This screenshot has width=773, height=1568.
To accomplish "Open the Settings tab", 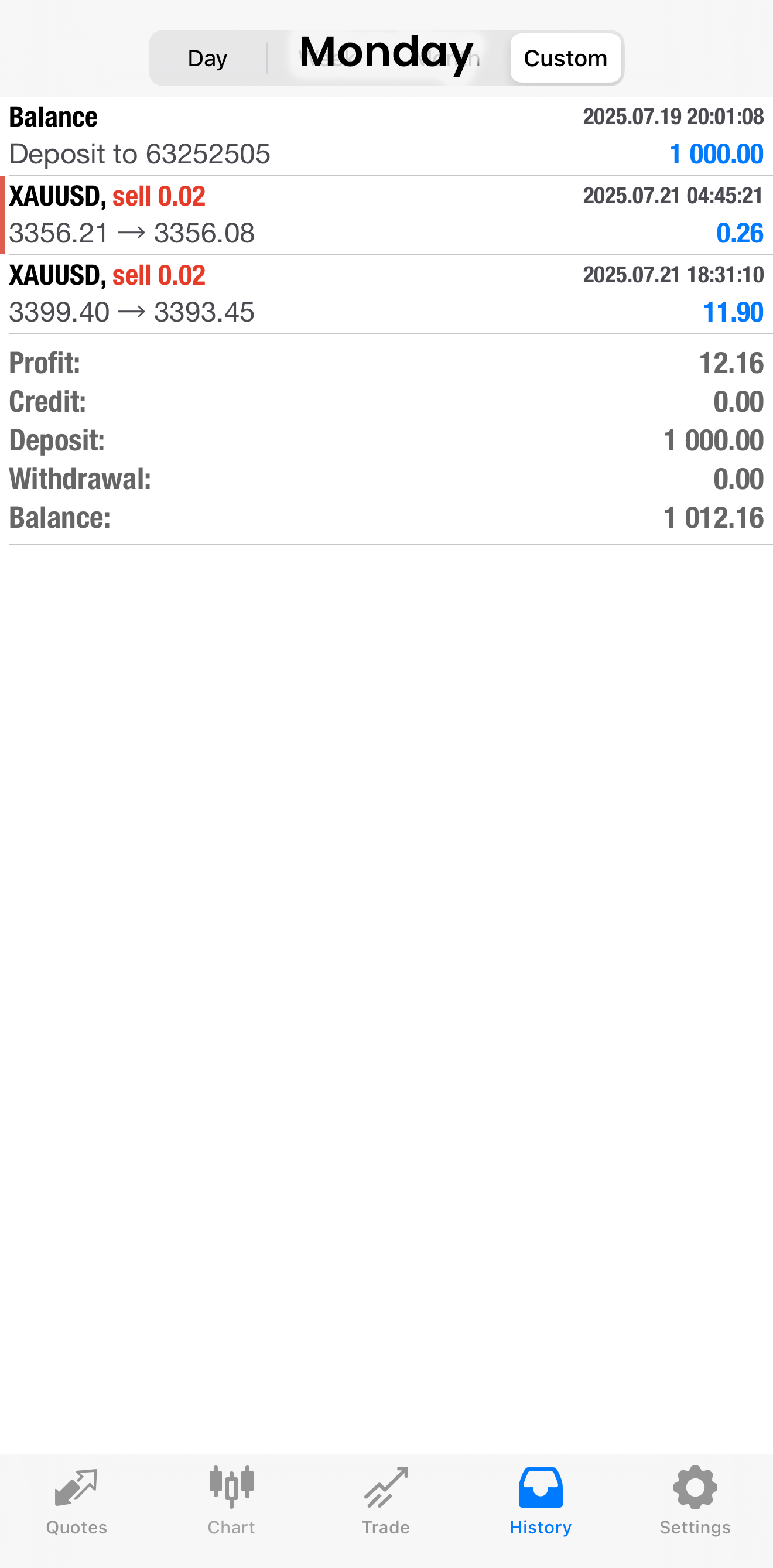I will (695, 1502).
